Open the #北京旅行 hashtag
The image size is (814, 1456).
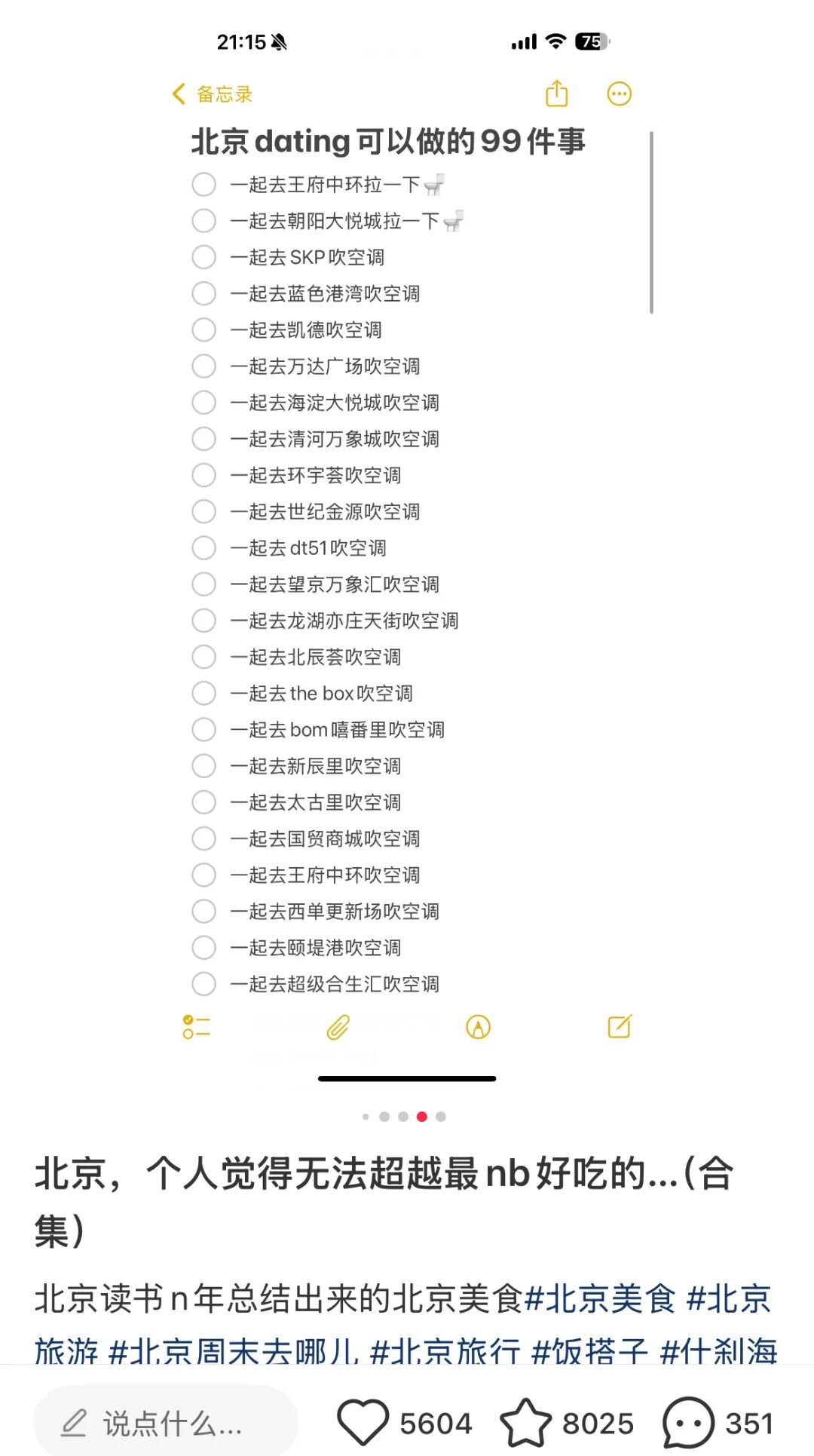[445, 1351]
